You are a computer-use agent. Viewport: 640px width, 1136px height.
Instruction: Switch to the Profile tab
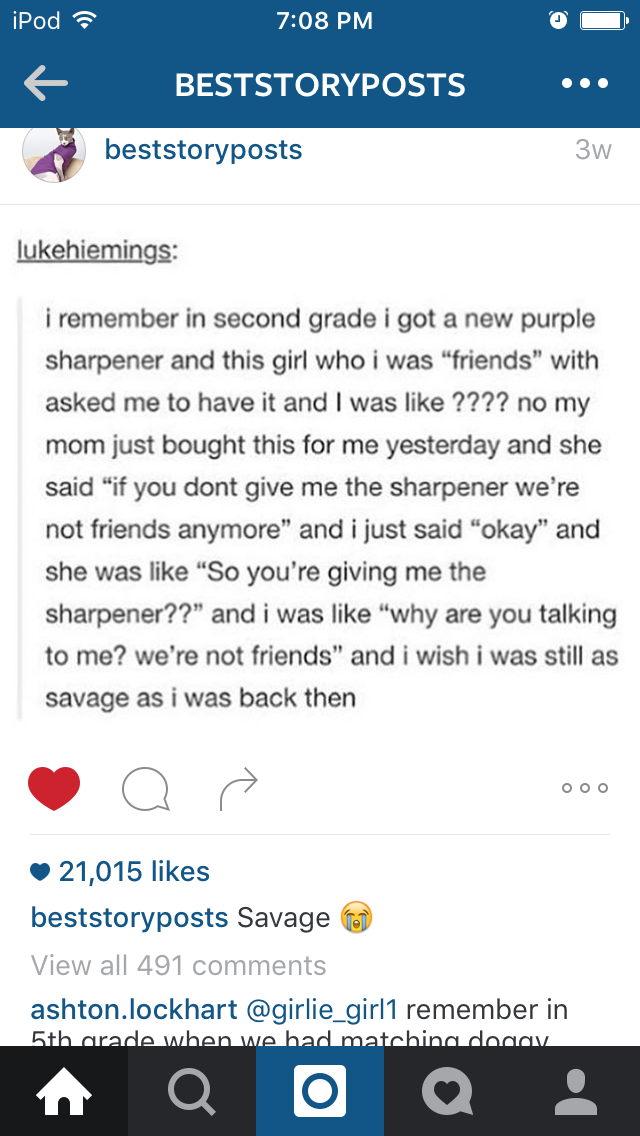(x=576, y=1092)
